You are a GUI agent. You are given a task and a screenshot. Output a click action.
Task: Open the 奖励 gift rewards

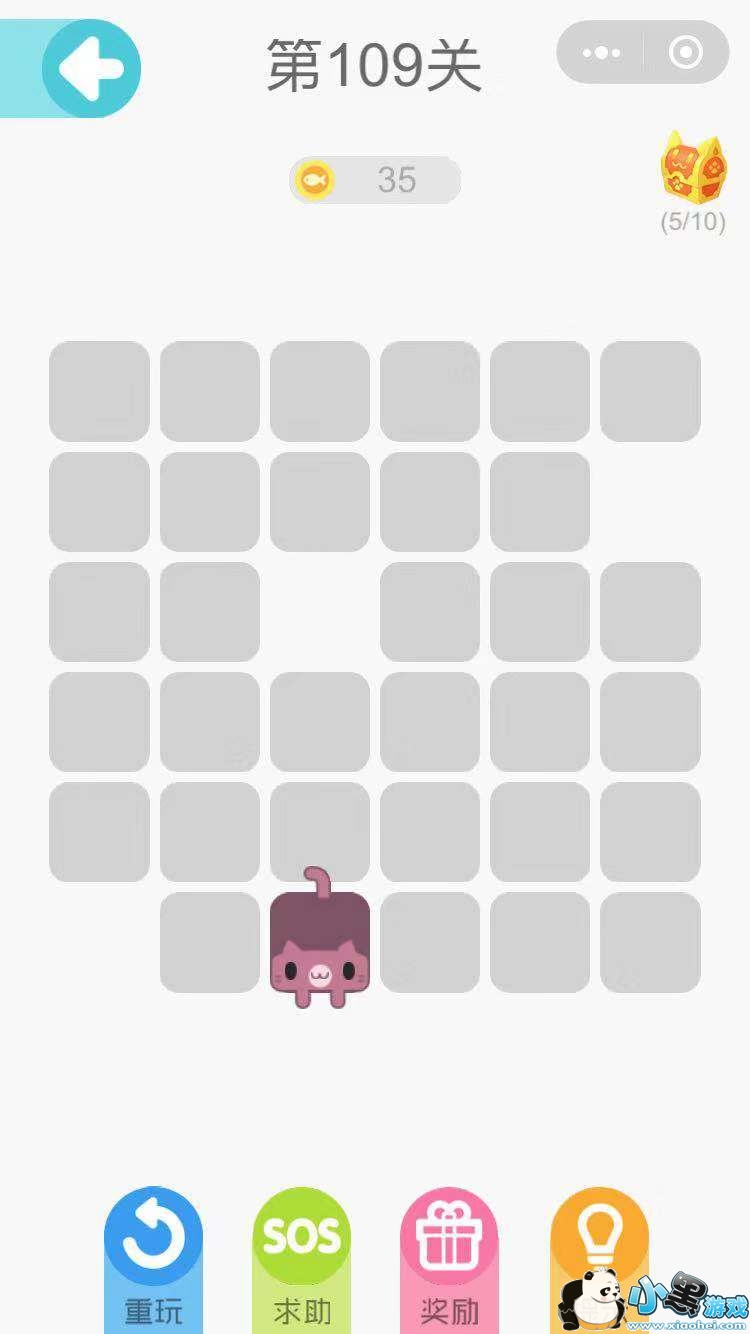coord(449,1254)
